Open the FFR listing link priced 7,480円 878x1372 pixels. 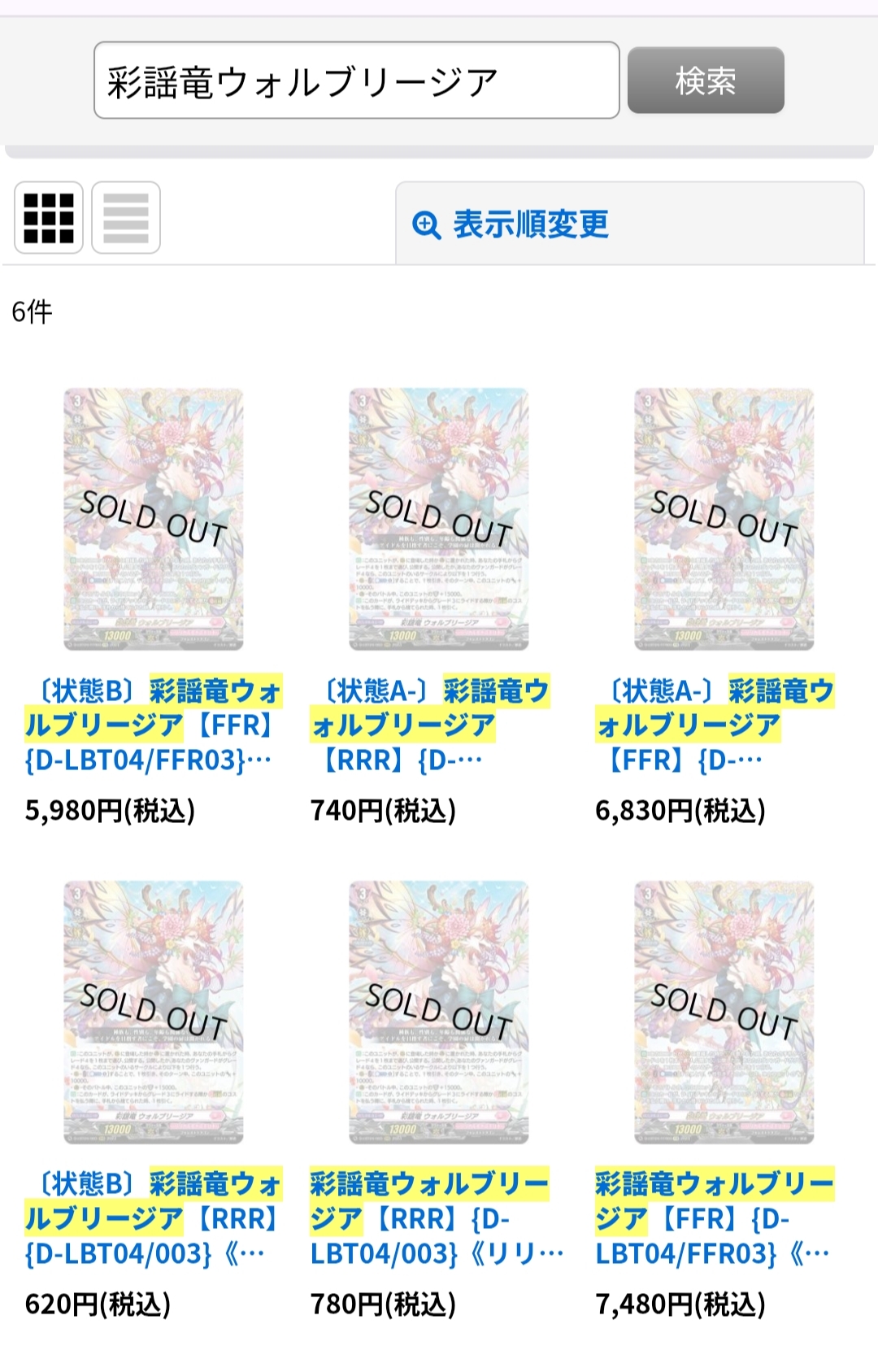pos(714,1218)
